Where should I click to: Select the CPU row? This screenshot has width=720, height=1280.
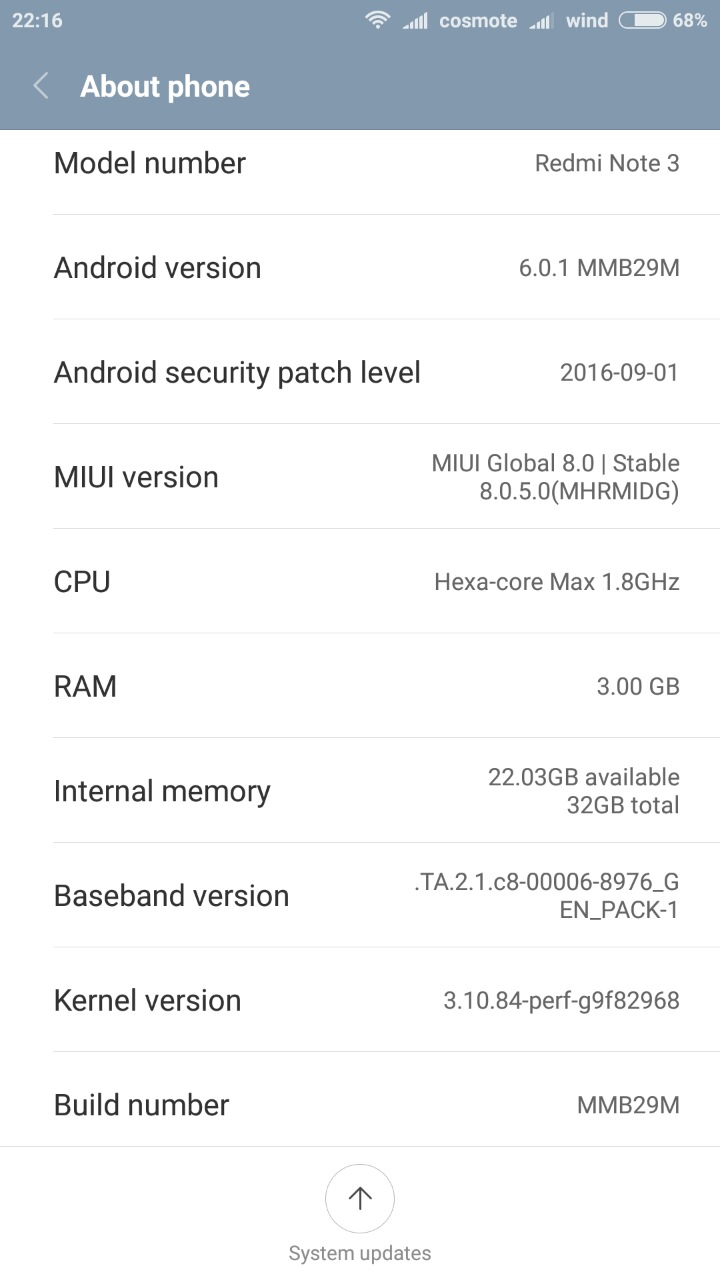[x=360, y=581]
